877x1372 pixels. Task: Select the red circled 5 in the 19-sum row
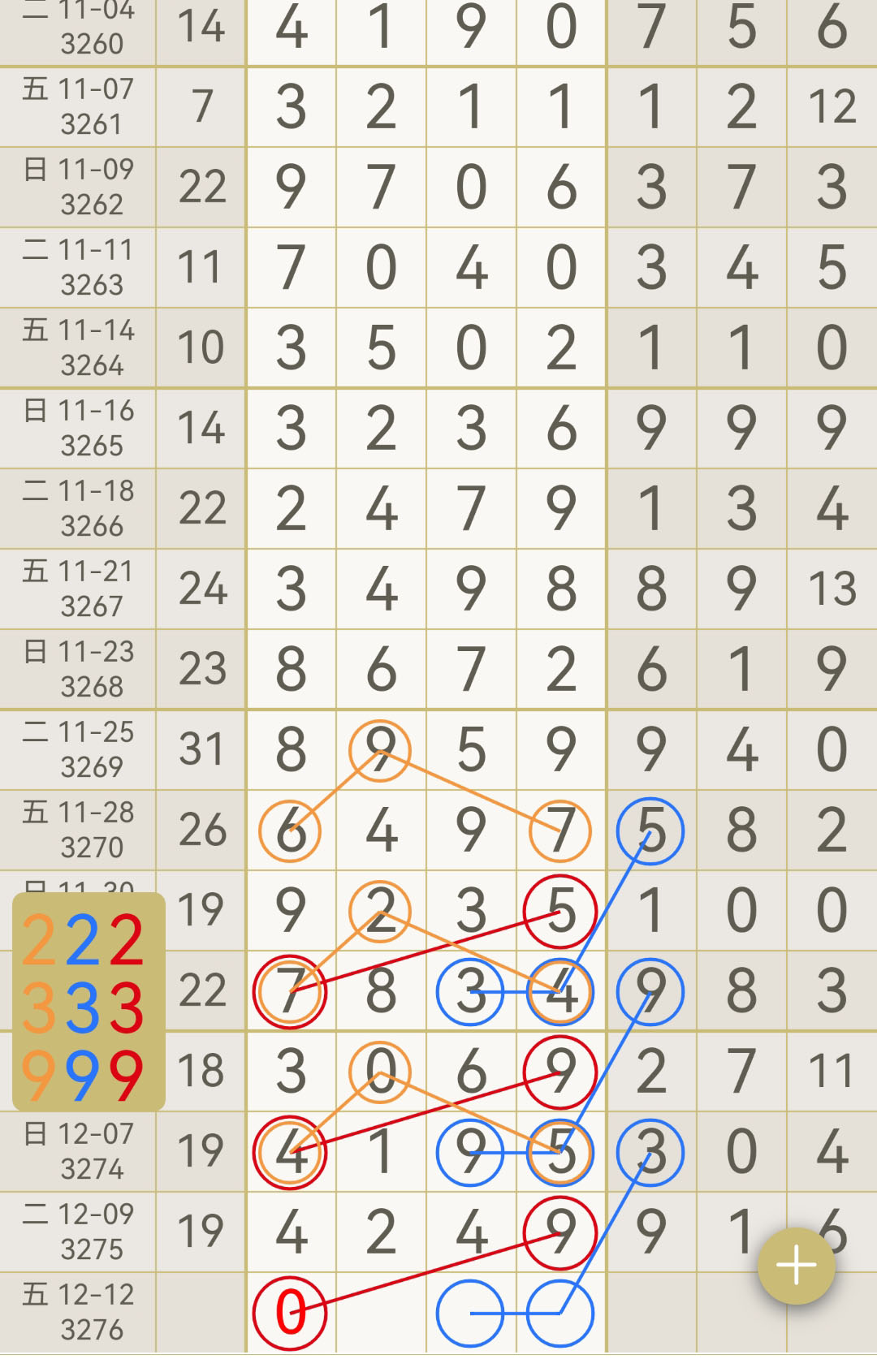pyautogui.click(x=560, y=910)
